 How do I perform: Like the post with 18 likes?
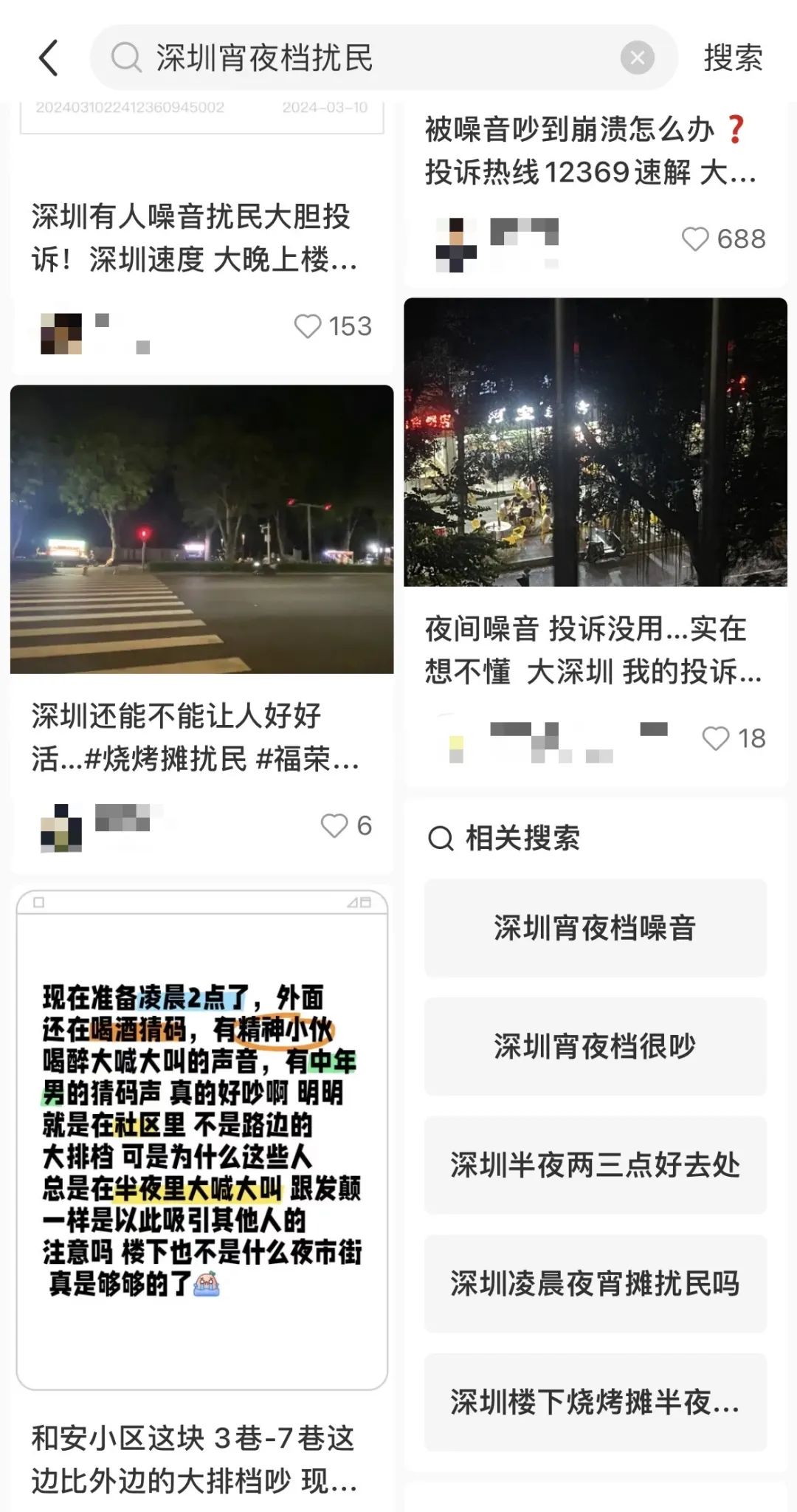tap(716, 738)
